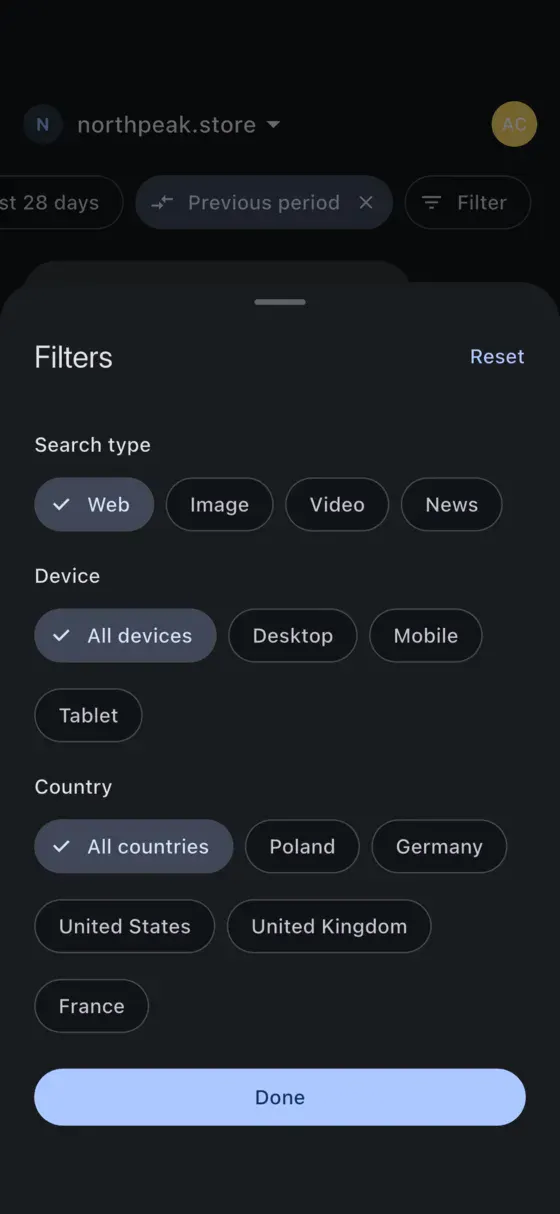Screen dimensions: 560x1214
Task: Tap the All devices chip
Action: 125,636
